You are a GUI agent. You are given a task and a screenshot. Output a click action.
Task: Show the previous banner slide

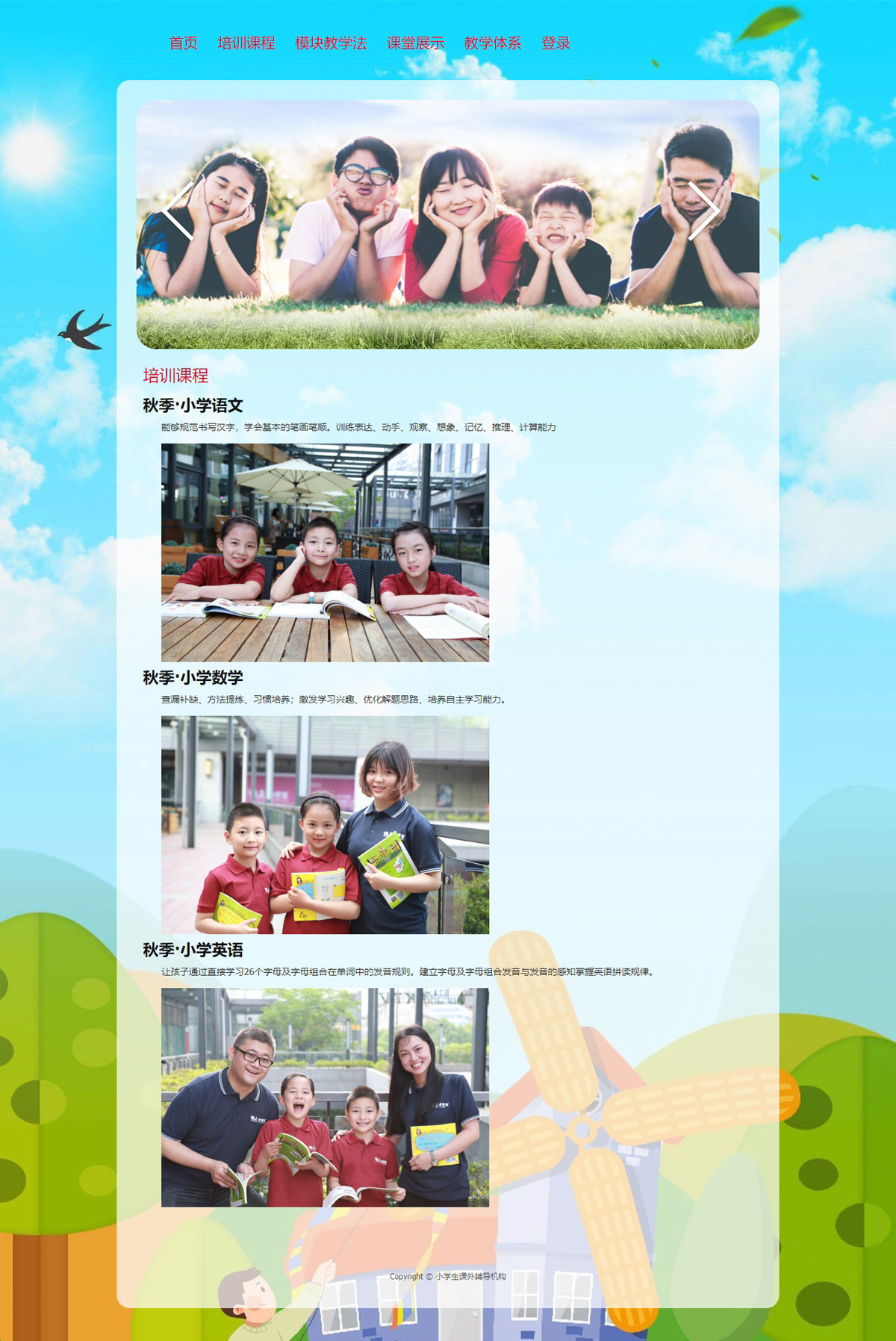point(178,211)
